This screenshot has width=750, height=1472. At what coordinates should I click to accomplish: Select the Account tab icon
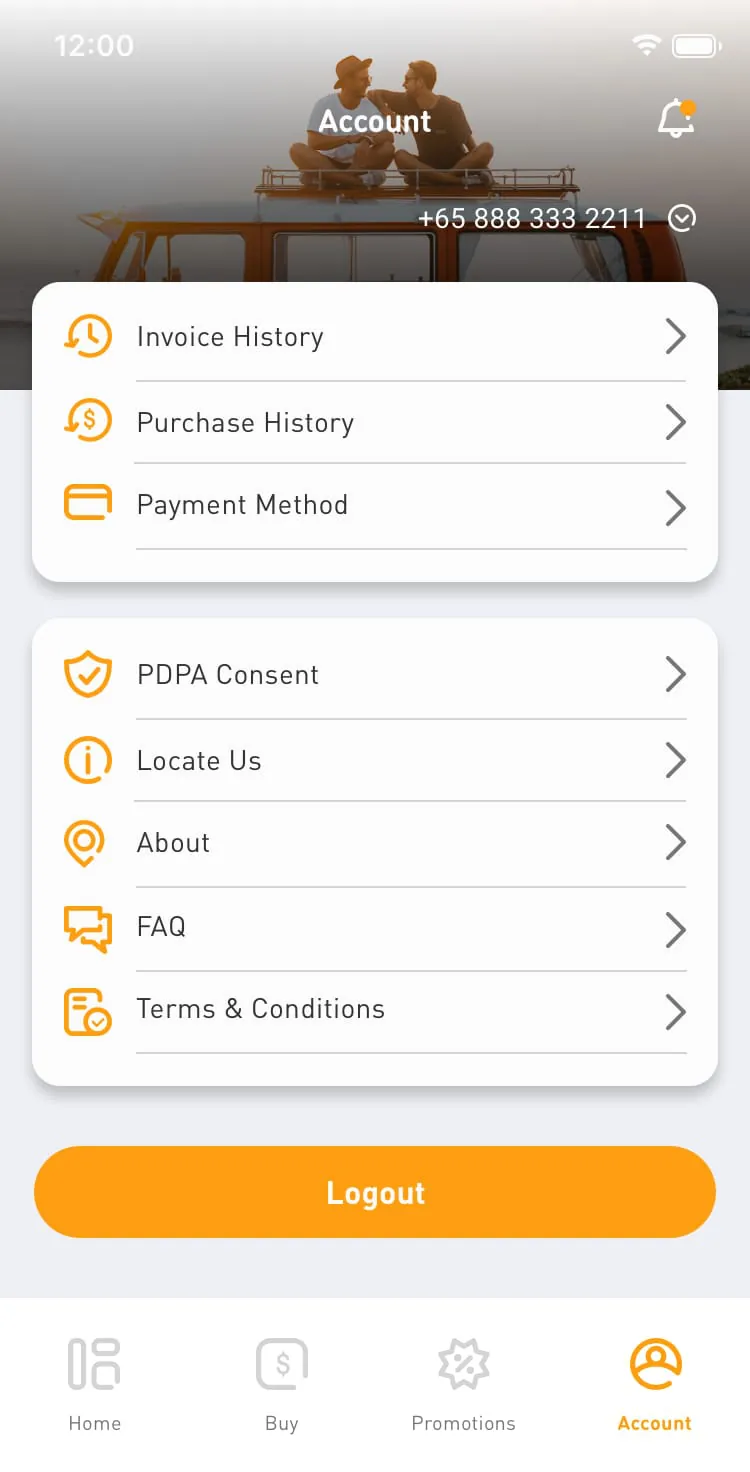coord(654,1362)
